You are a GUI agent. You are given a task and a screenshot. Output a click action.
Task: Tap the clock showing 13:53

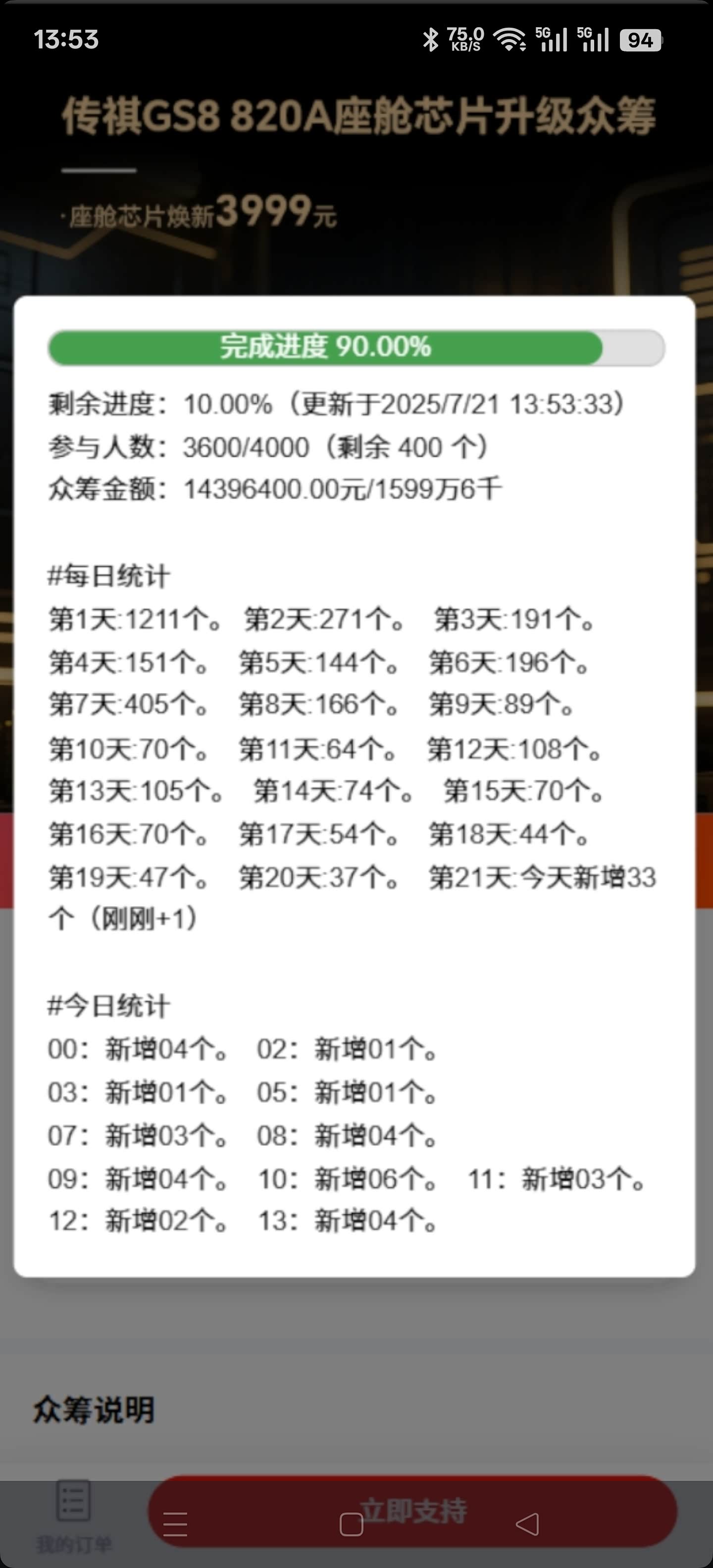pos(67,39)
